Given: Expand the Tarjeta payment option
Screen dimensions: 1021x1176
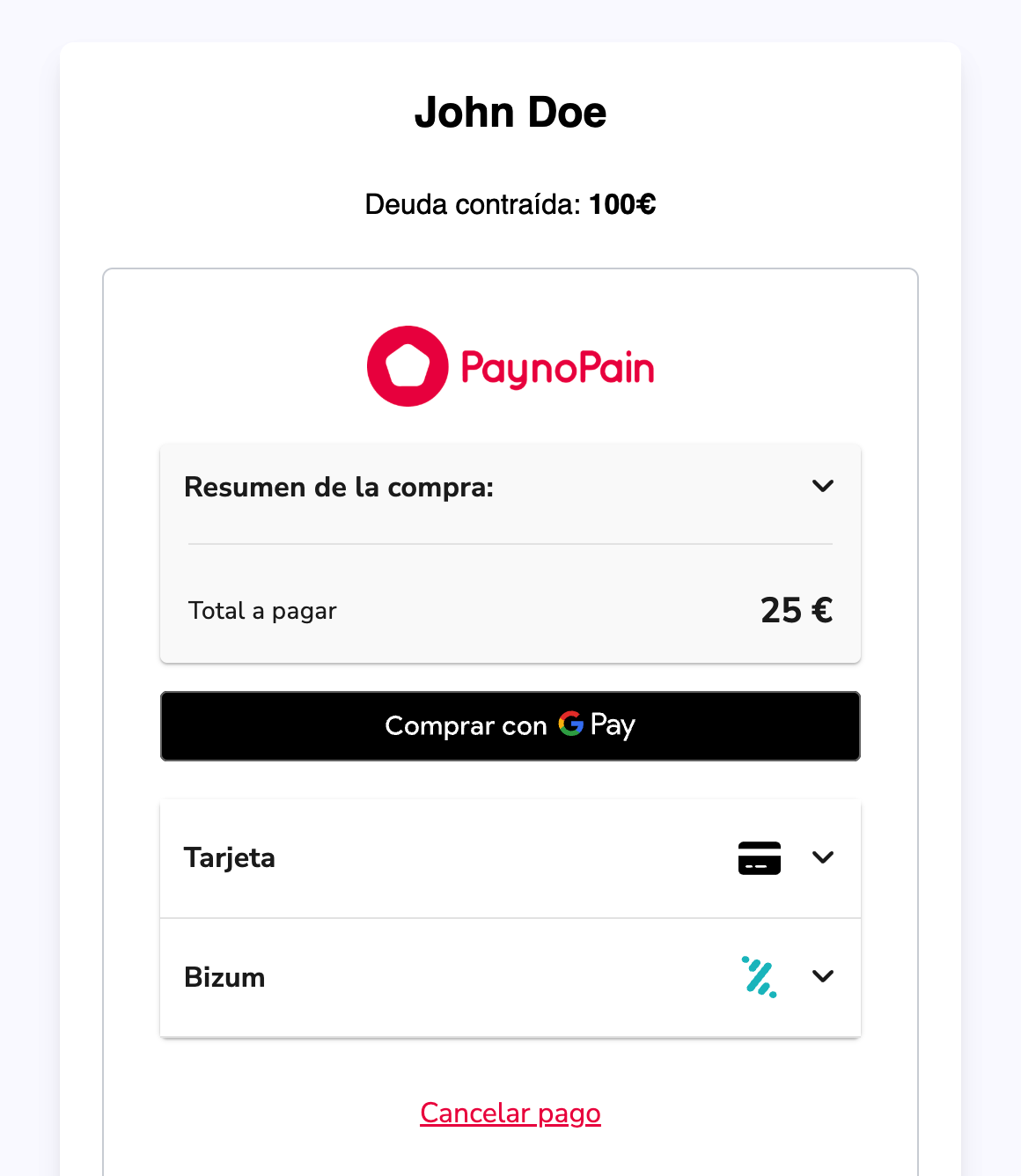Looking at the screenshot, I should click(x=510, y=858).
